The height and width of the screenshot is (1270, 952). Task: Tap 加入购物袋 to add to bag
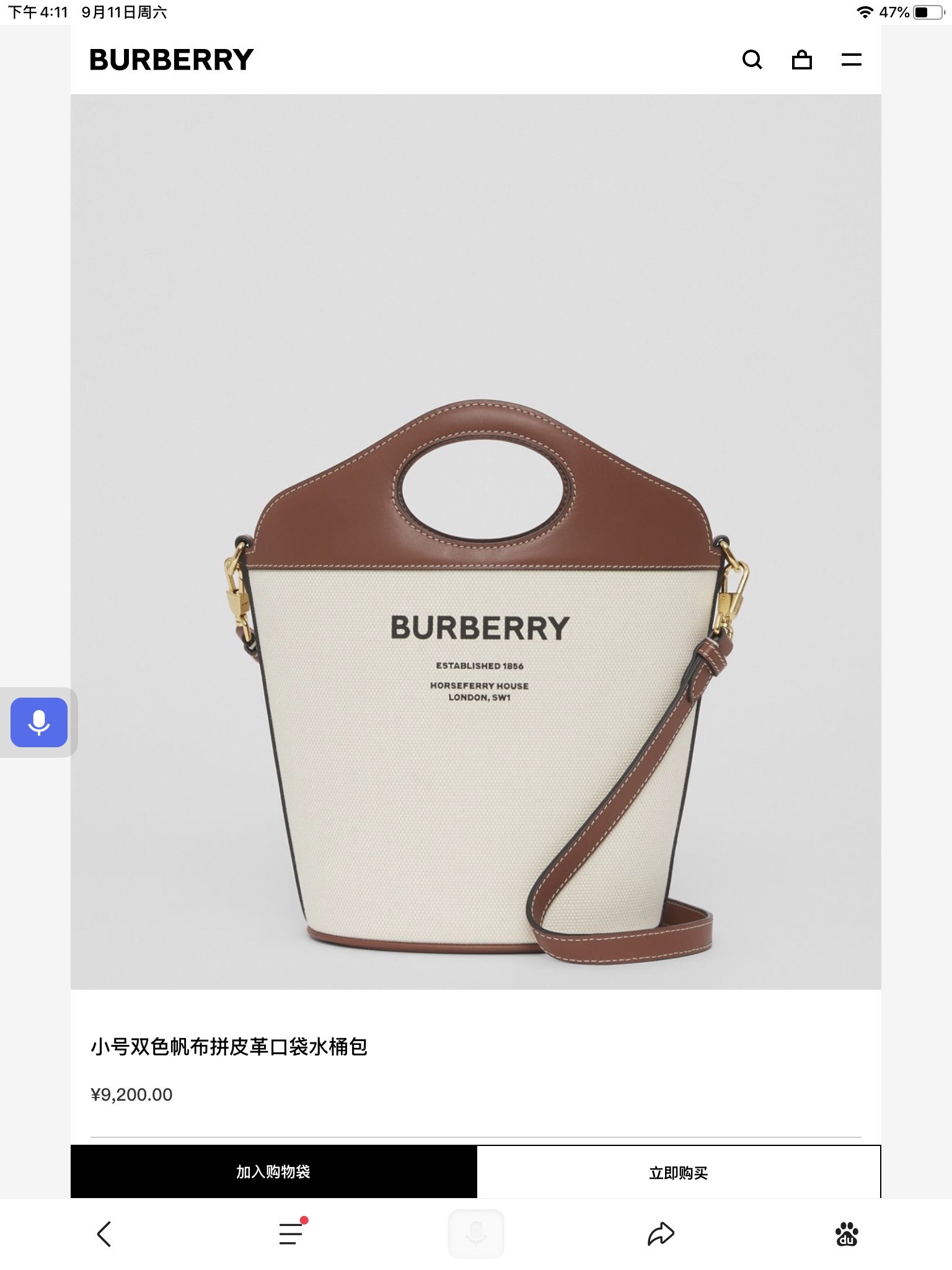point(273,1171)
